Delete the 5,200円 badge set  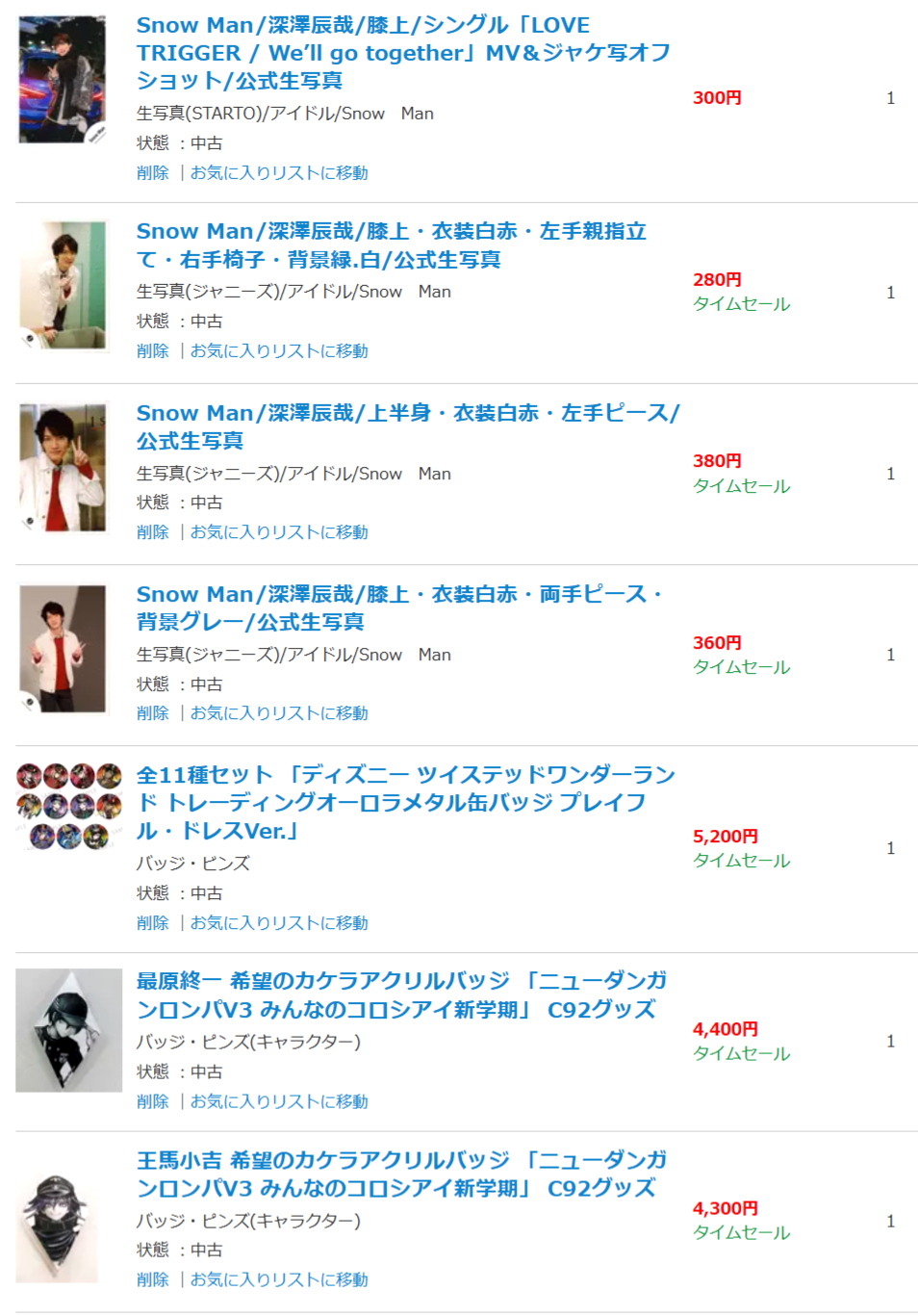152,923
